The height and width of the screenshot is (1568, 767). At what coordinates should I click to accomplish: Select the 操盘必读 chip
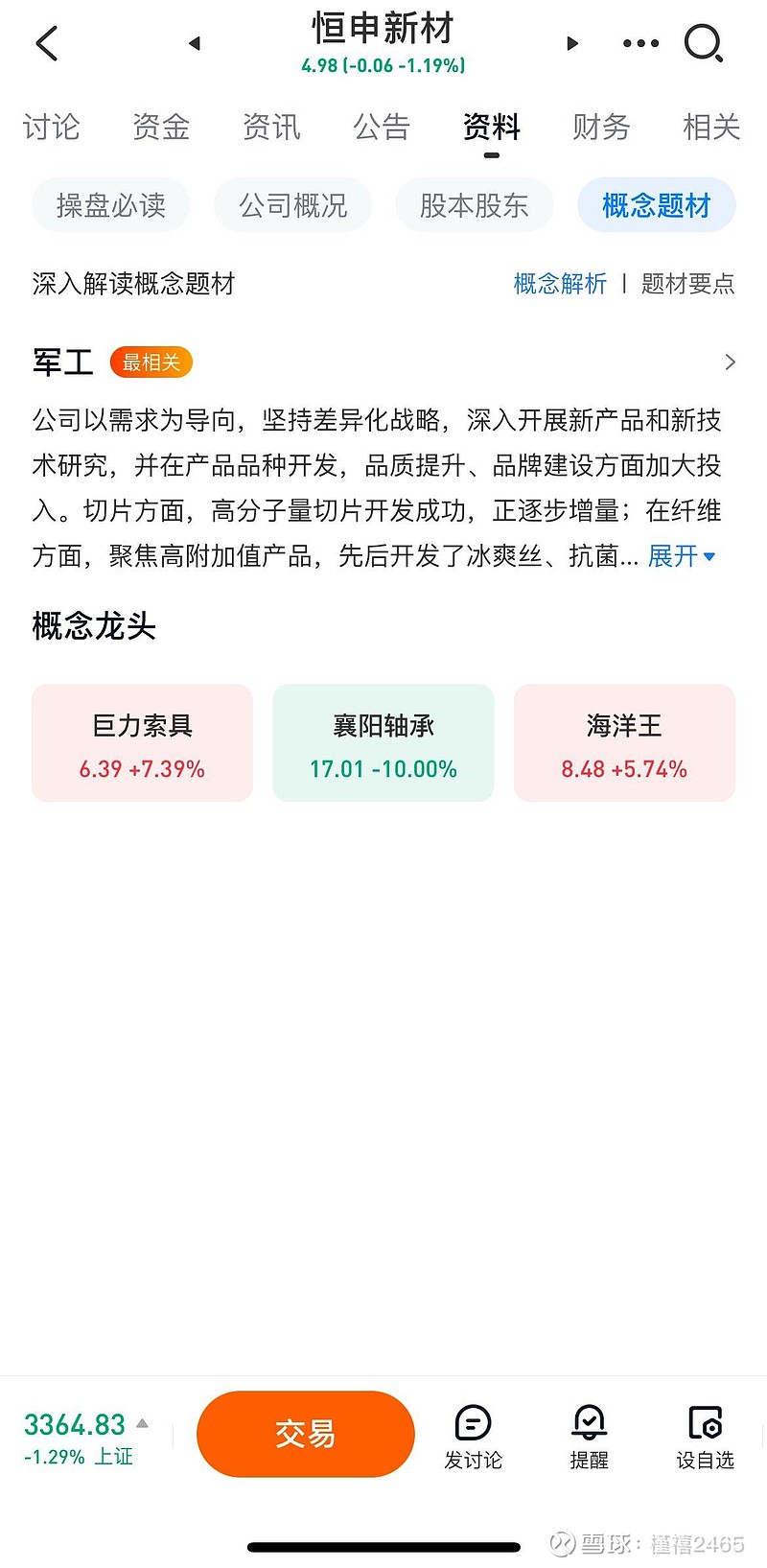point(111,205)
